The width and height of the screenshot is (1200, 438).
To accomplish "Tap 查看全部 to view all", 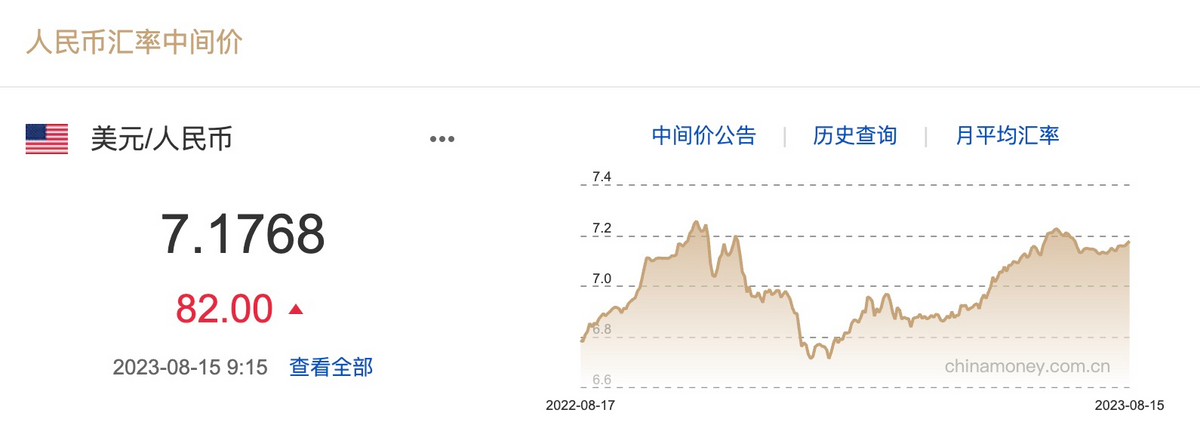I will [x=331, y=367].
